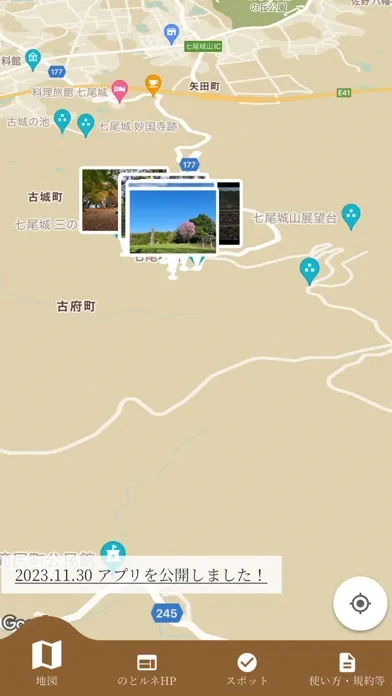This screenshot has width=392, height=696.
Task: Switch to the スポット tab
Action: coord(247,669)
